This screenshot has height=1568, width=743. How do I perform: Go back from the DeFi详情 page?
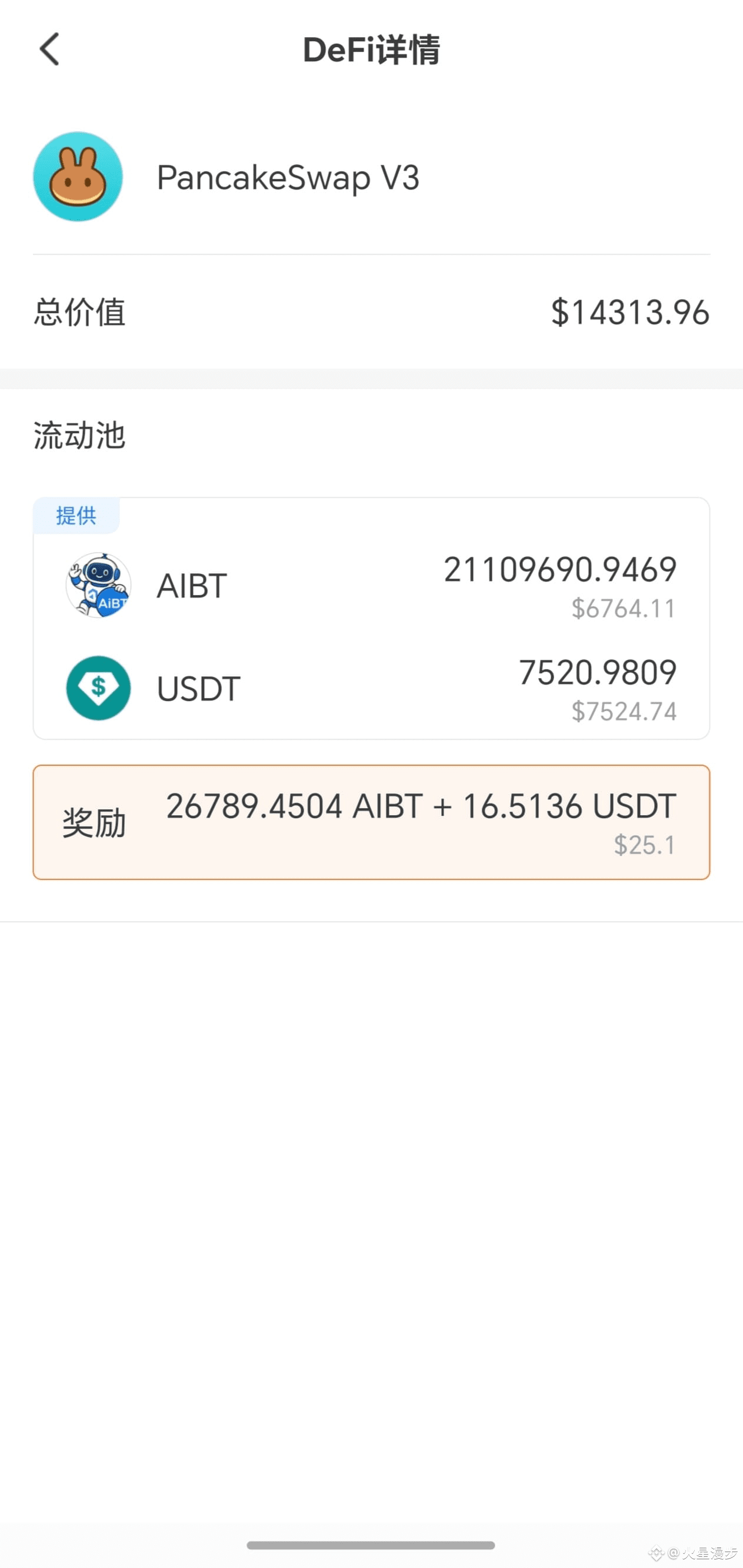click(49, 49)
